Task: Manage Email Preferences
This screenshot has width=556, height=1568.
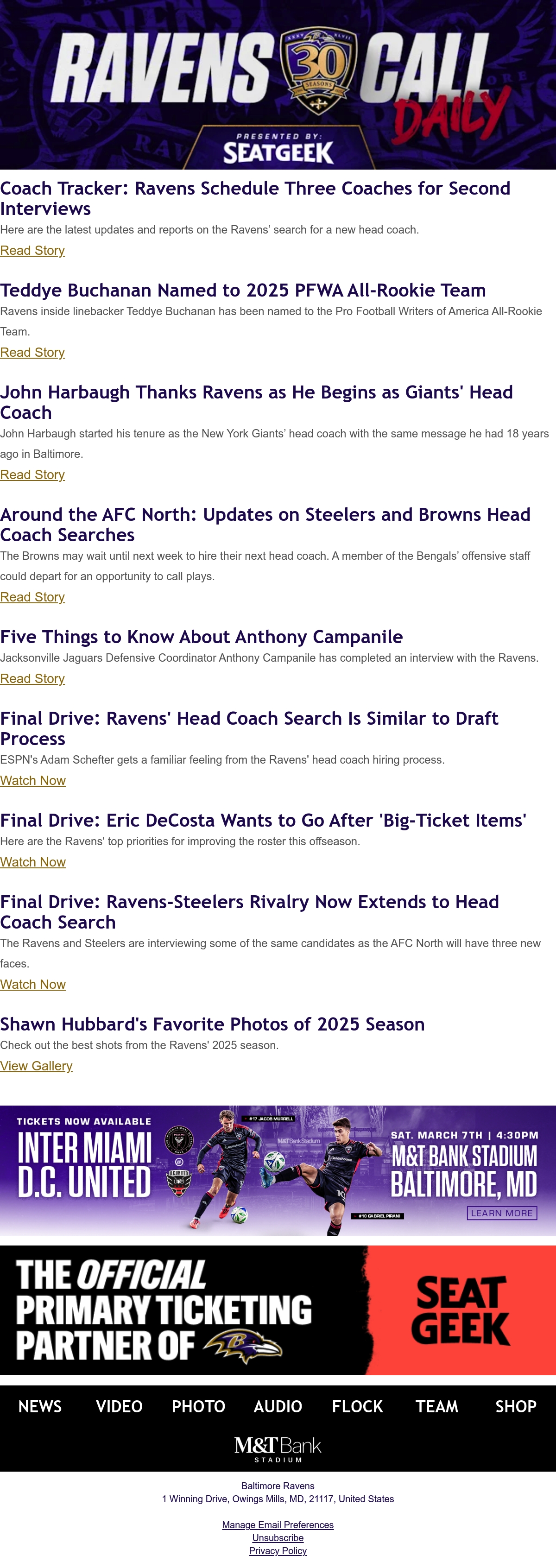Action: point(278,1525)
